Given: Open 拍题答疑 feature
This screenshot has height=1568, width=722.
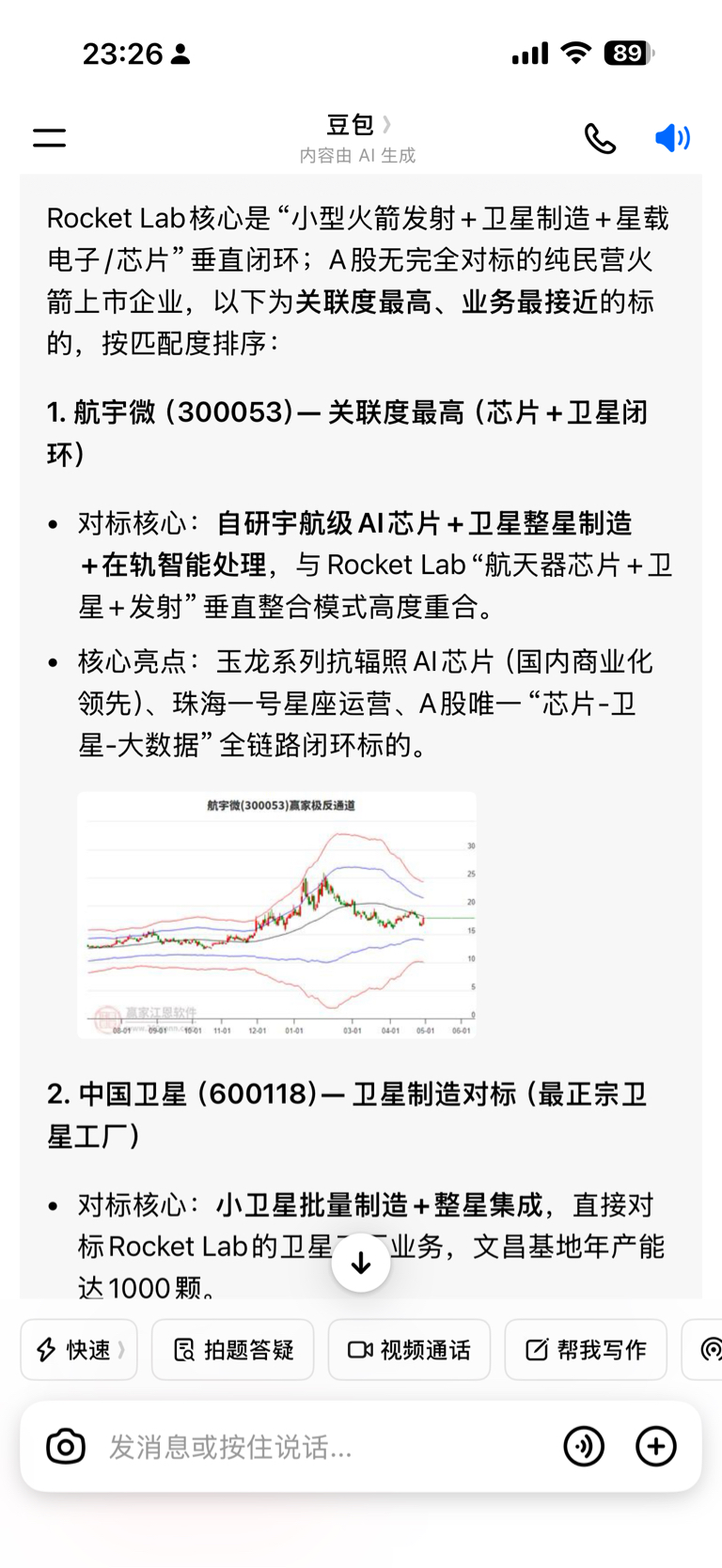Looking at the screenshot, I should pos(233,1350).
